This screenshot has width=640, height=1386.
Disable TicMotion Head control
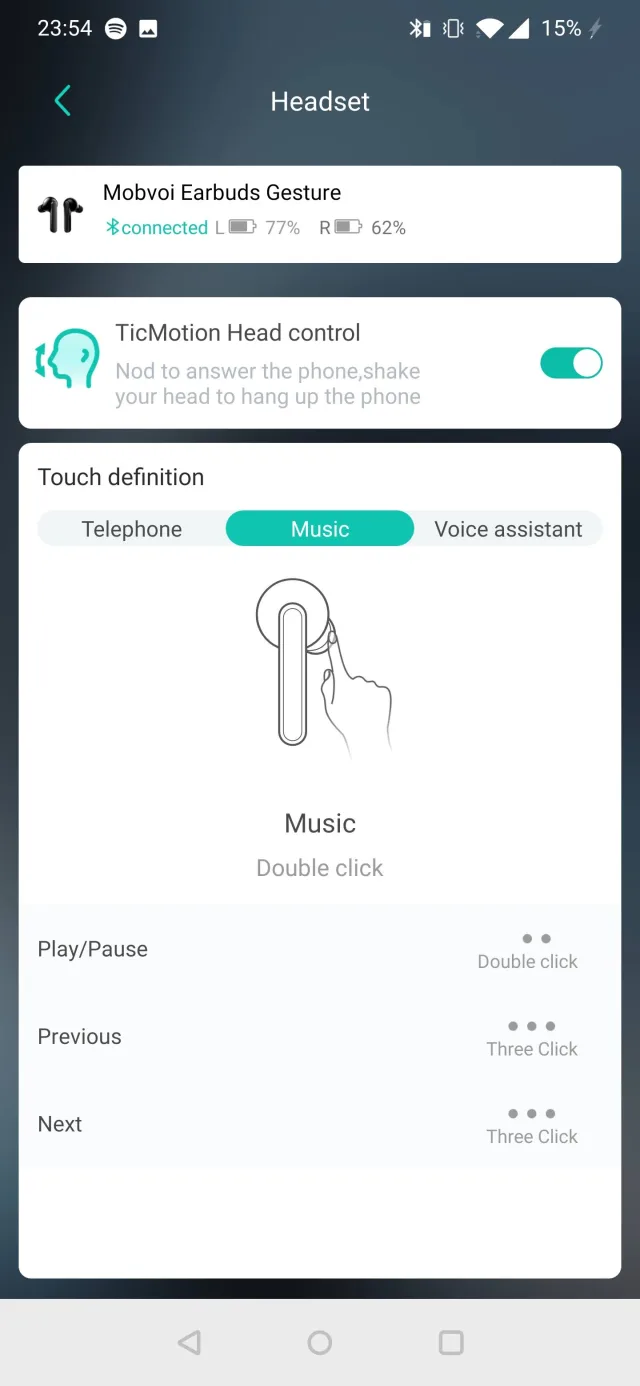pyautogui.click(x=571, y=363)
